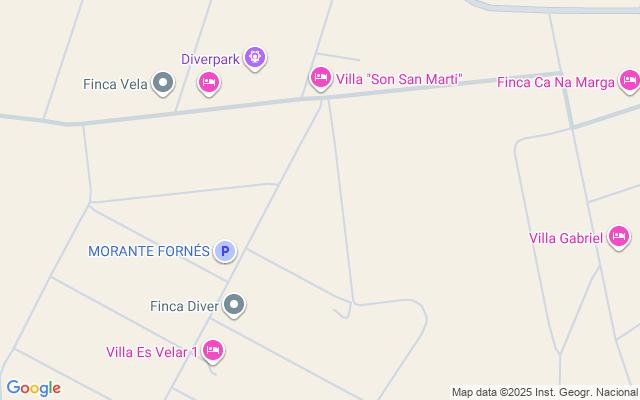
Task: Open the Villa Gabriel lodging marker
Action: 619,236
